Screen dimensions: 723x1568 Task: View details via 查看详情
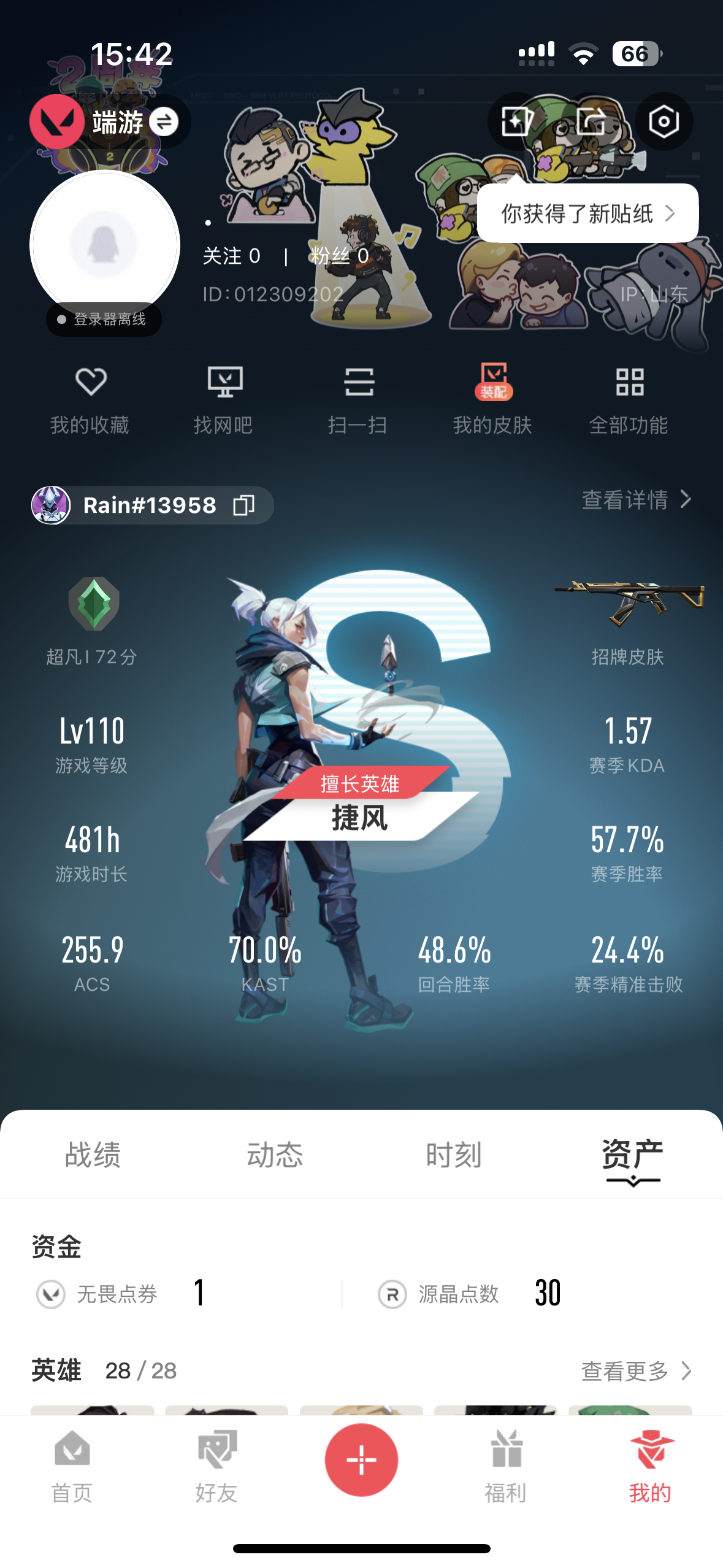[x=636, y=500]
